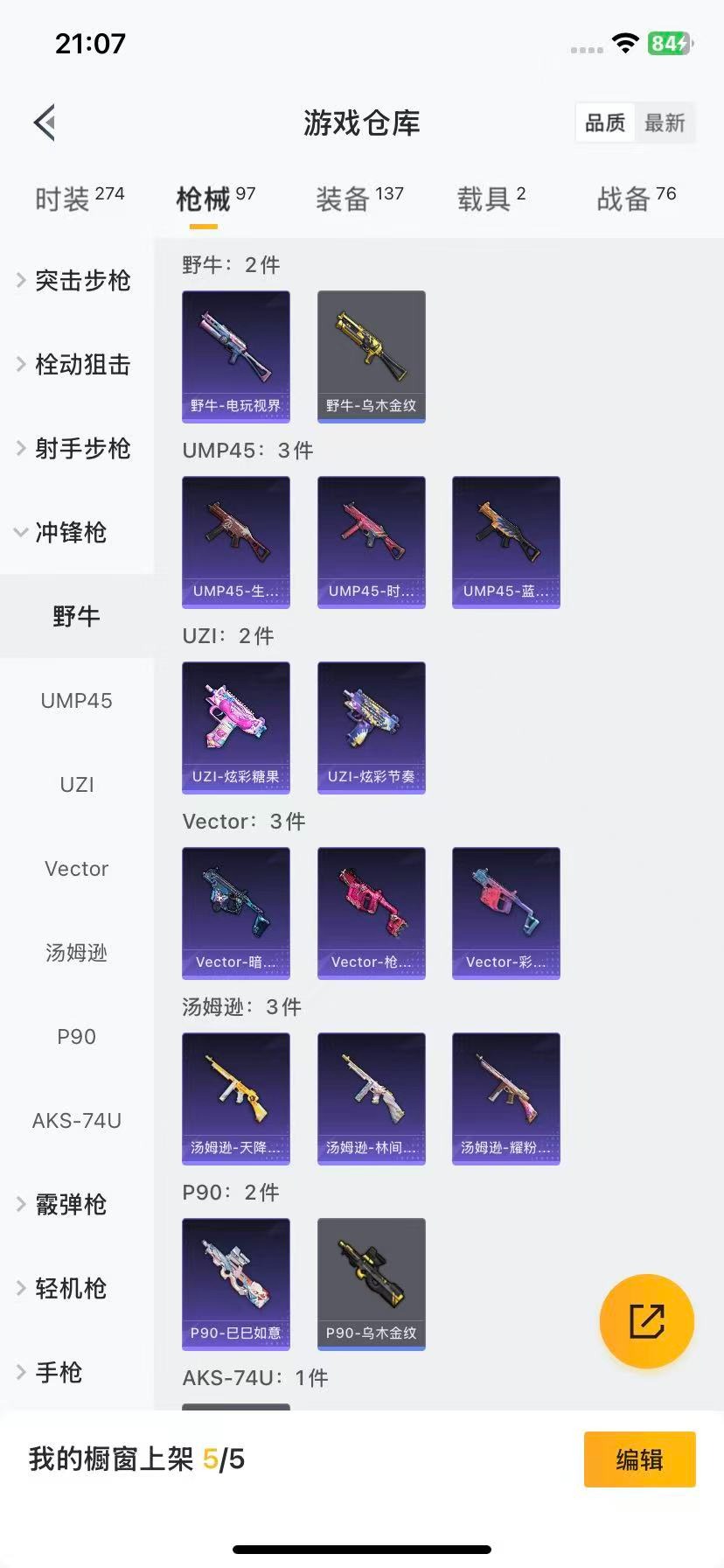Open the 载具 tab
The width and height of the screenshot is (724, 1568).
[491, 199]
